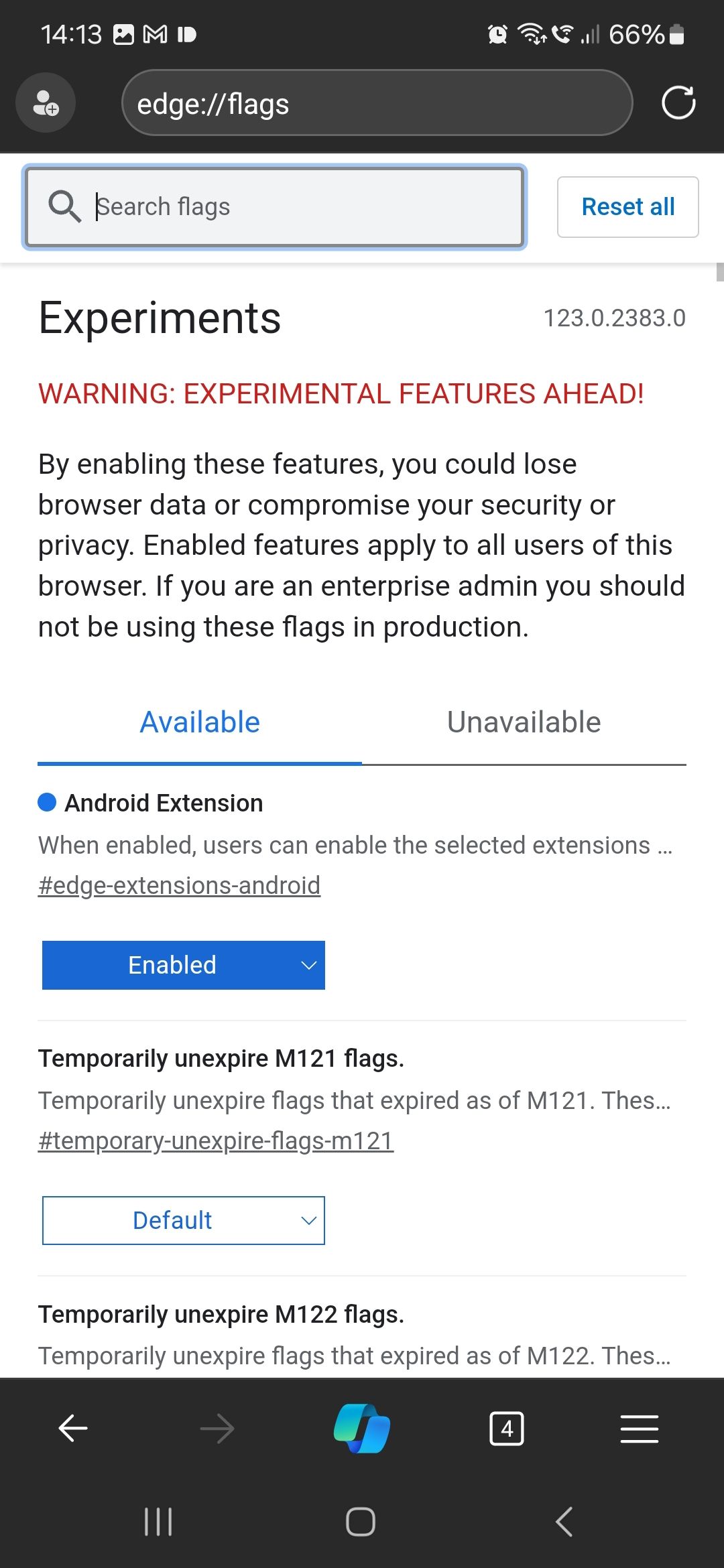The image size is (724, 1568).
Task: Go back with the browser back arrow
Action: point(73,1428)
